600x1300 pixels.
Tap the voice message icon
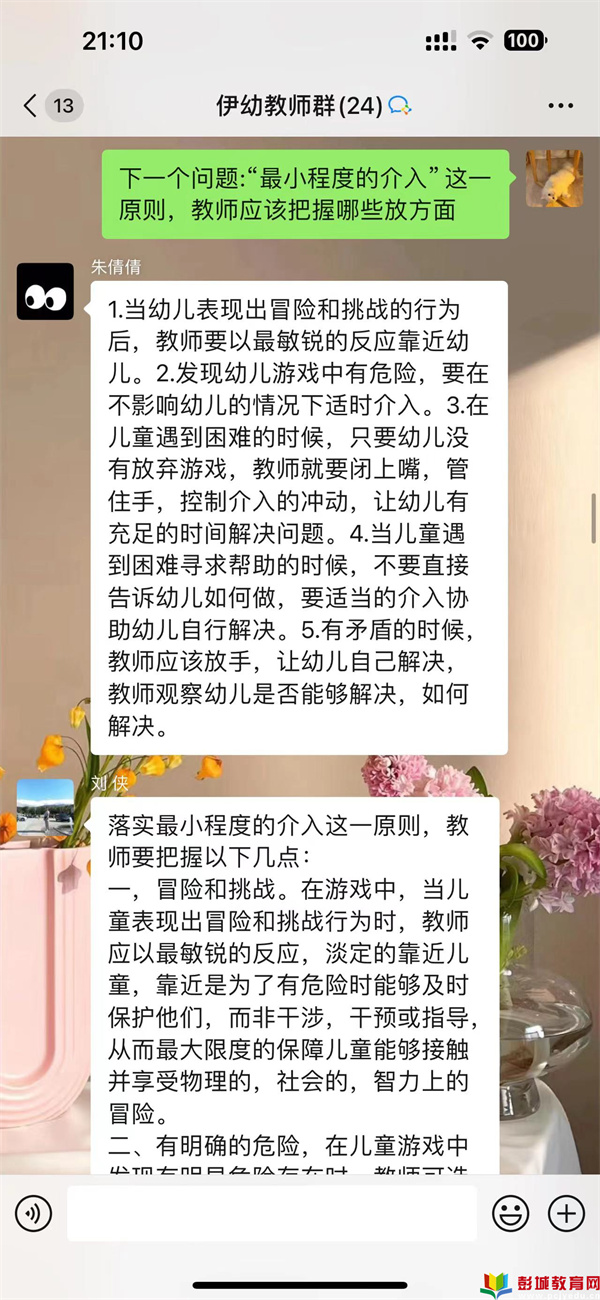(33, 1214)
